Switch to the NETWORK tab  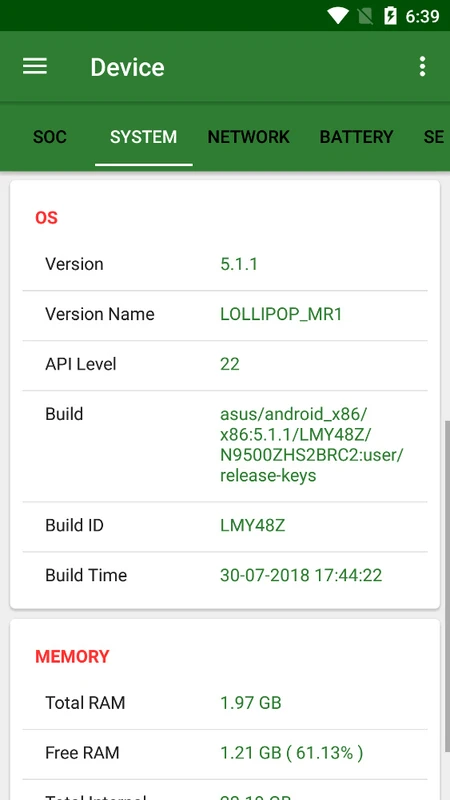click(248, 137)
